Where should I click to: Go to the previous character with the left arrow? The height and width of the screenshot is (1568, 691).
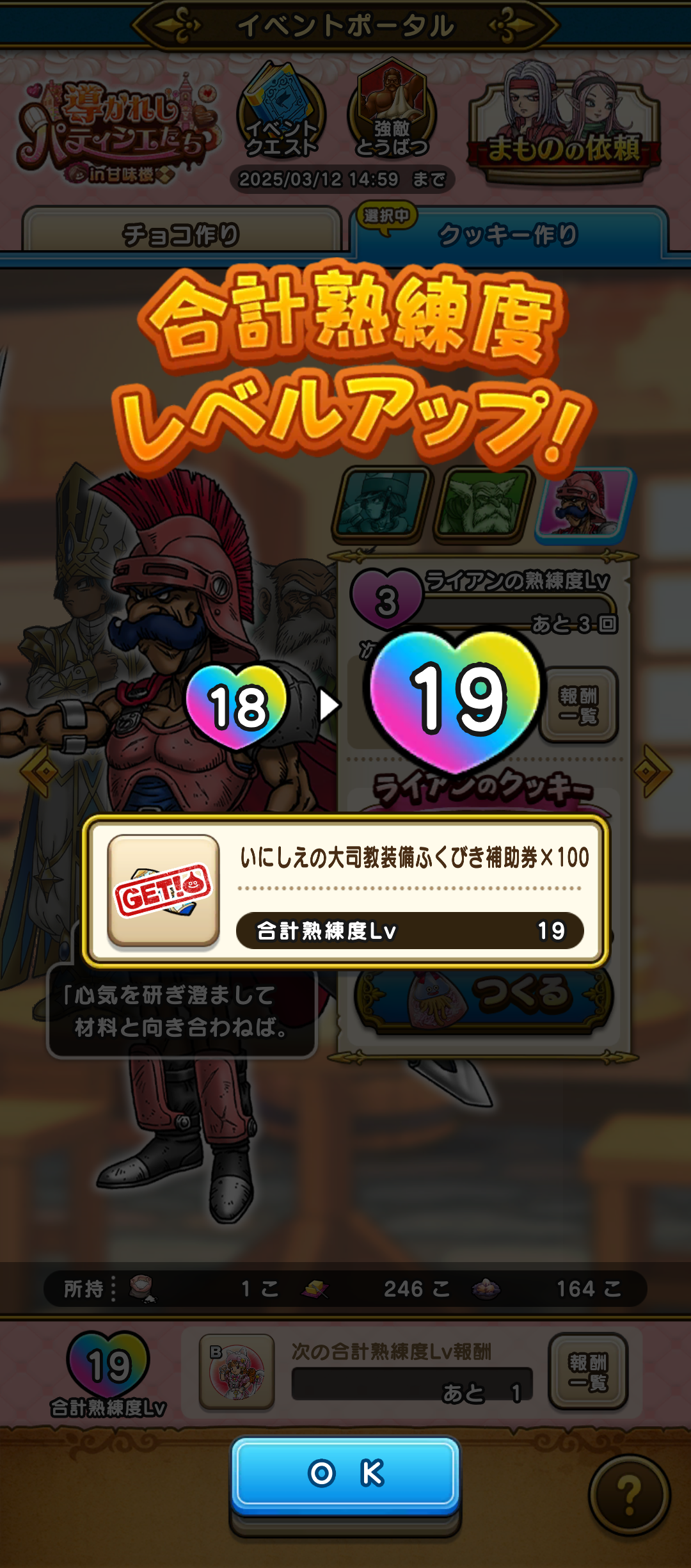(x=40, y=771)
